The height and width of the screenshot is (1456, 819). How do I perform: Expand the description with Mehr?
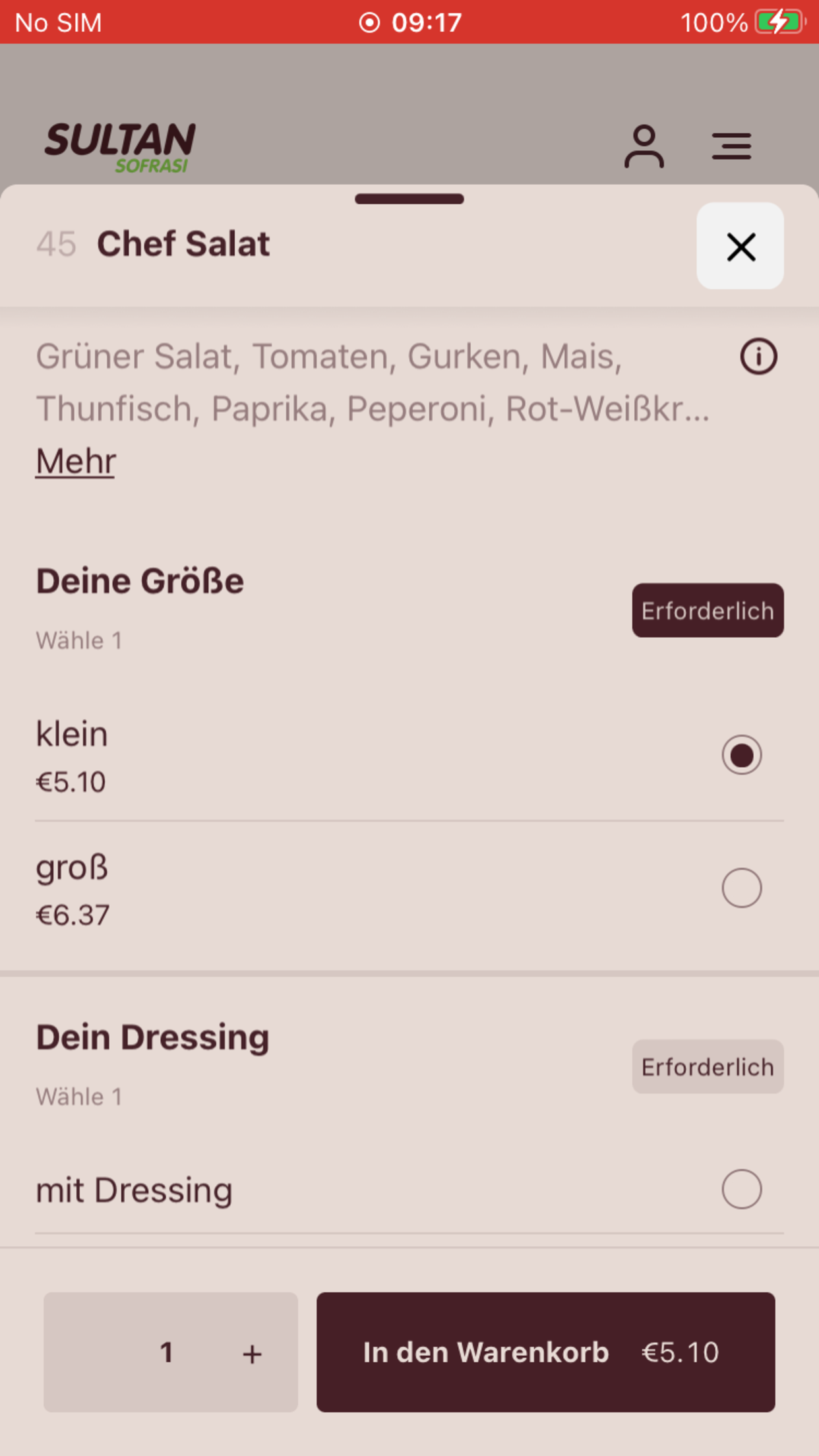click(x=76, y=461)
